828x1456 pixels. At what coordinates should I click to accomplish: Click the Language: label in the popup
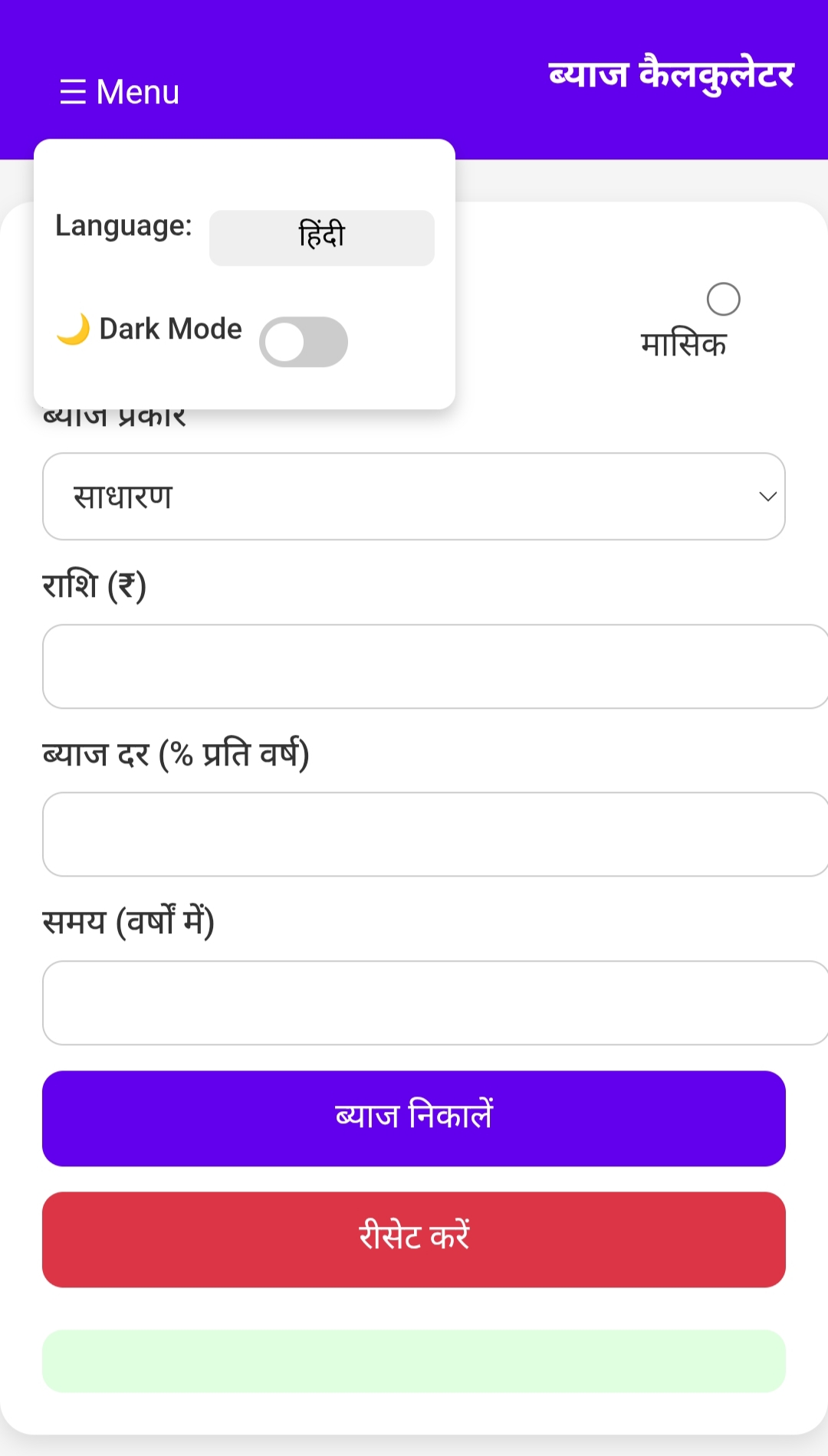point(123,228)
